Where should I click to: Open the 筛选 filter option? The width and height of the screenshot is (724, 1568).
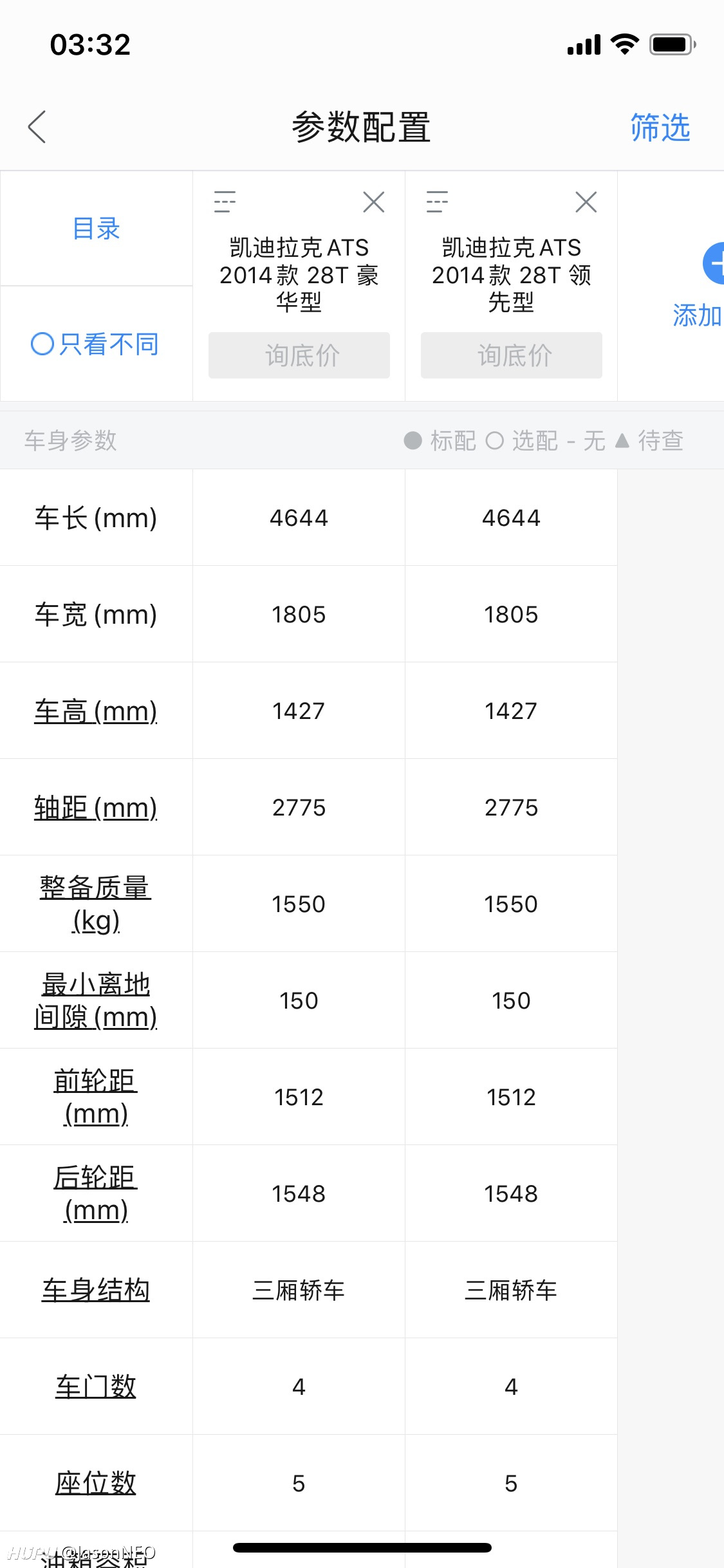click(x=660, y=127)
